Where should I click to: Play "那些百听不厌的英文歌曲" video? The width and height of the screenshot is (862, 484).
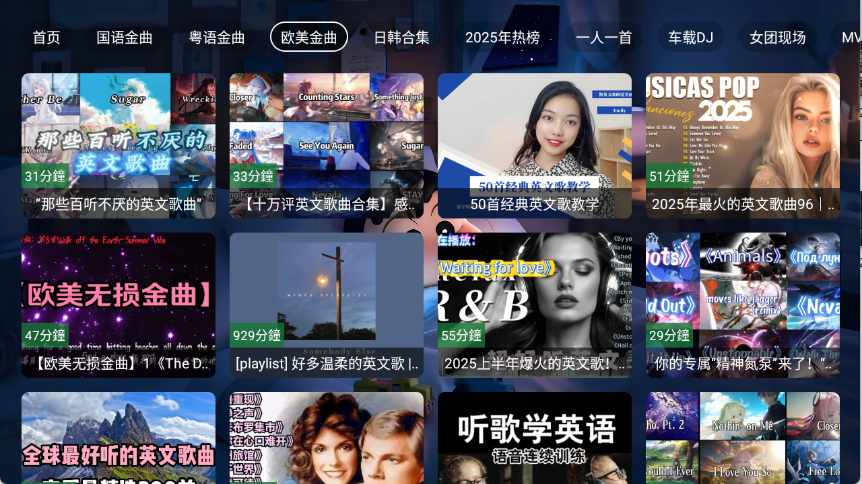[118, 145]
